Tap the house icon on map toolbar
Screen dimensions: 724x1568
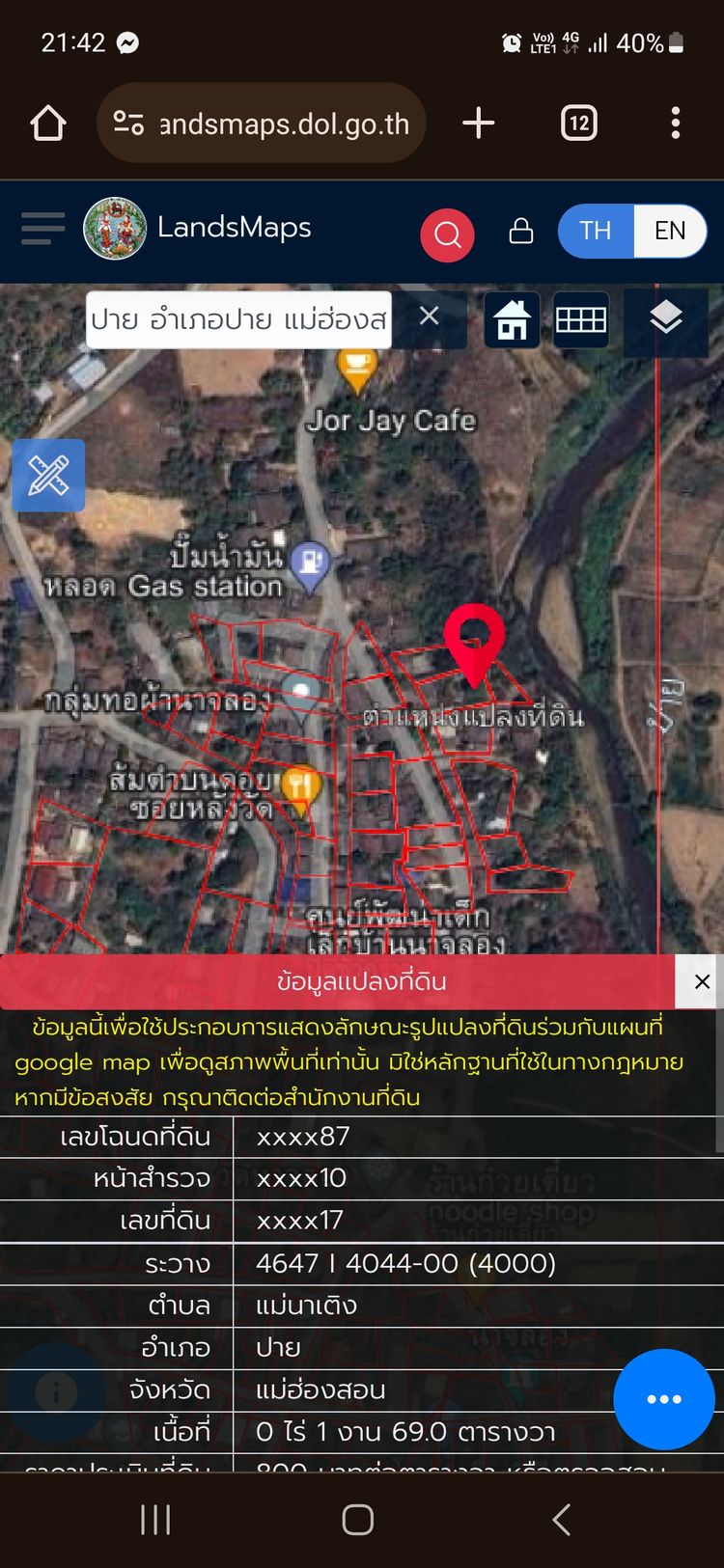(512, 319)
